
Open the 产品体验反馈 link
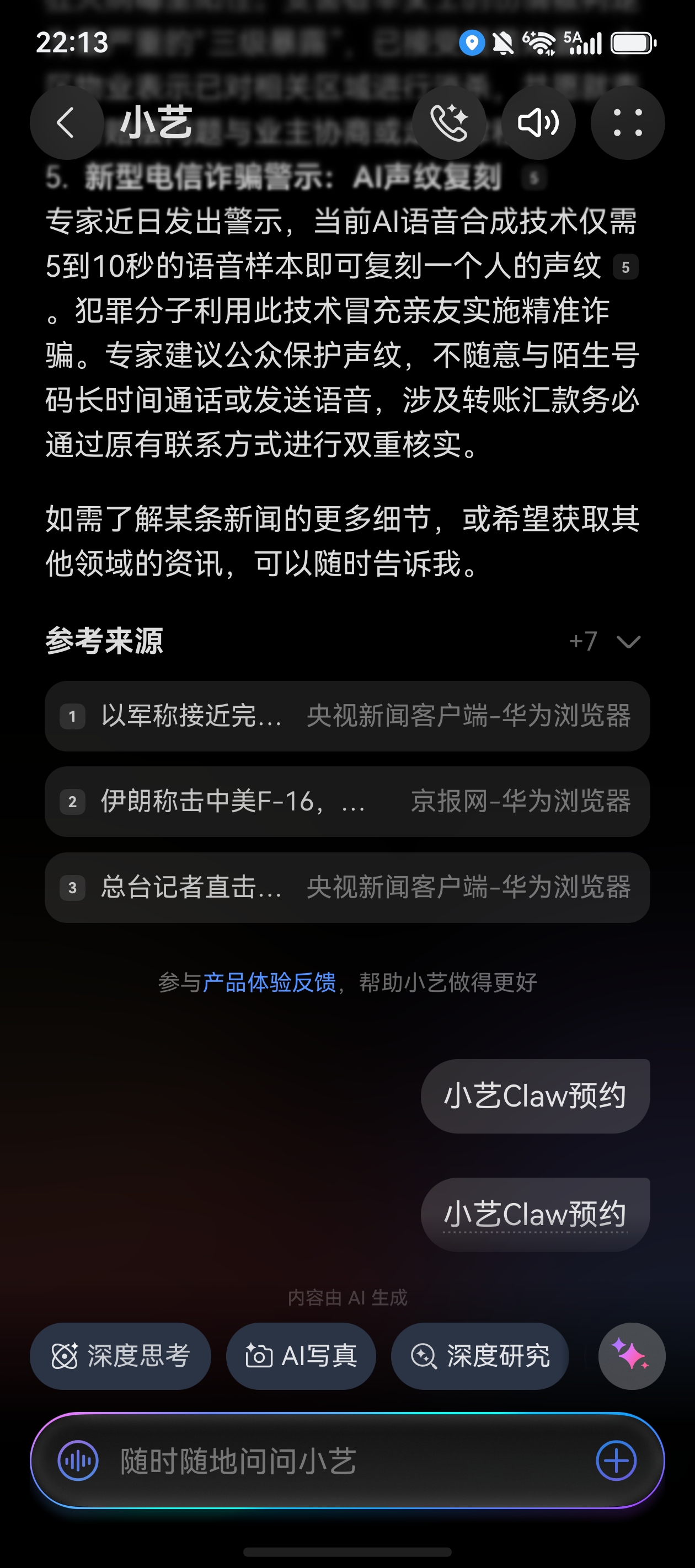(269, 982)
